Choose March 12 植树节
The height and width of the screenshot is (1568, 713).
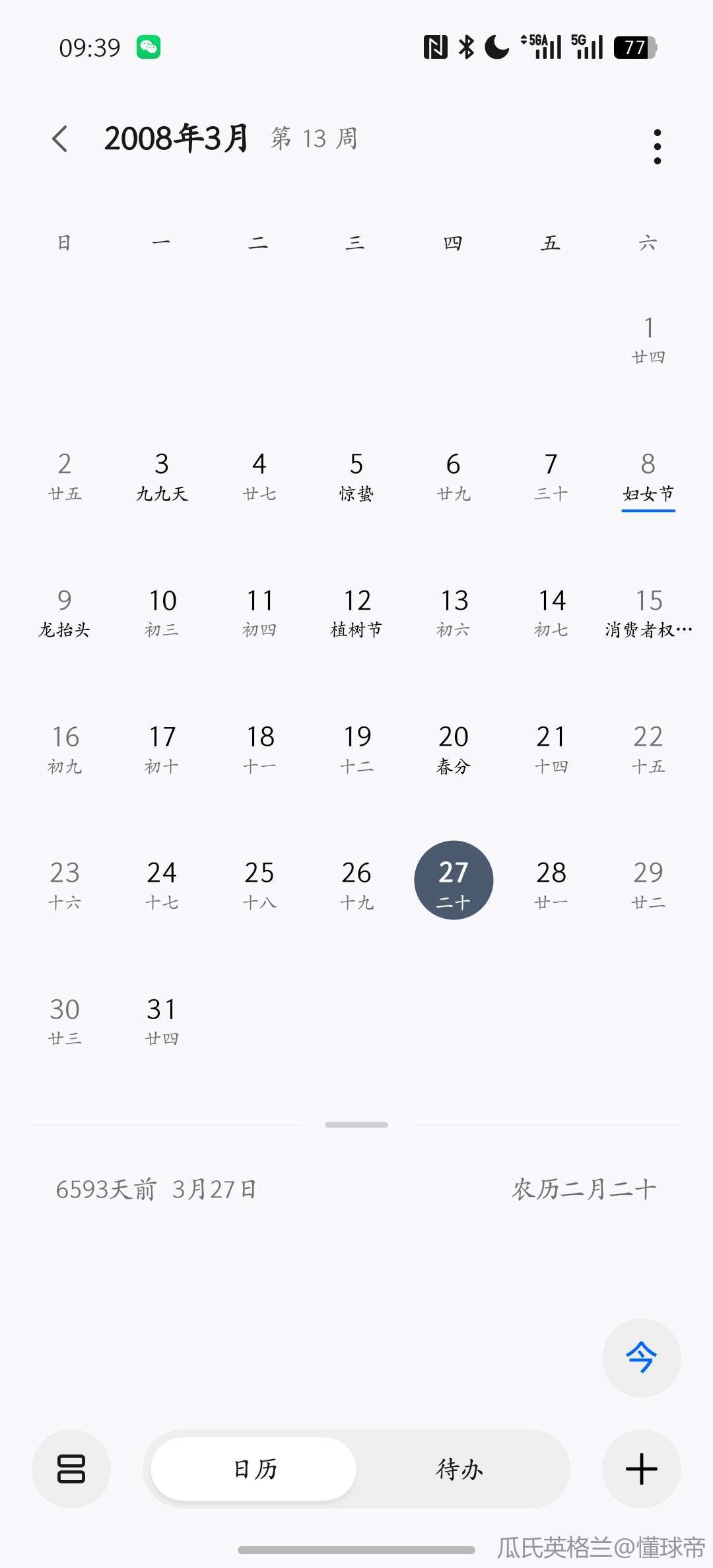point(356,613)
